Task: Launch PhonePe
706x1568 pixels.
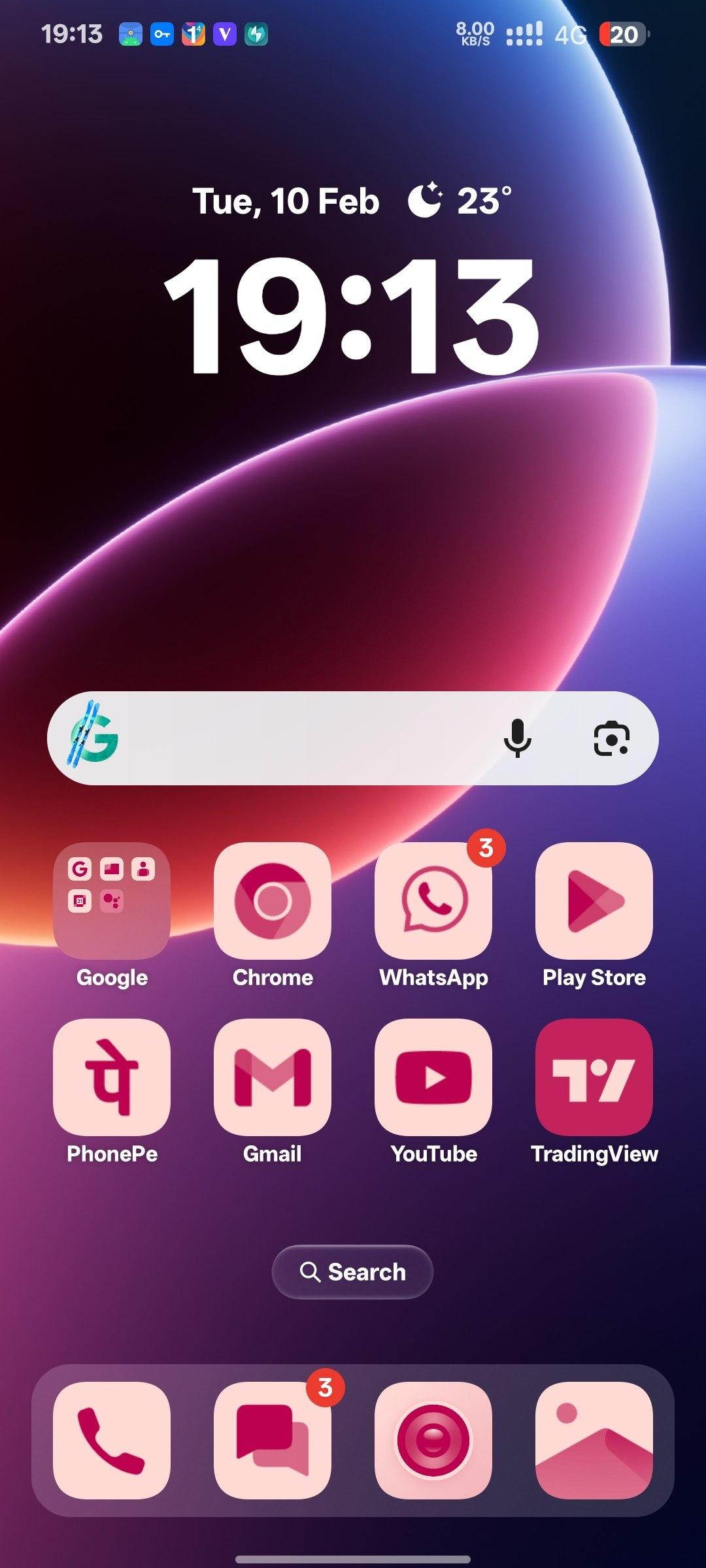Action: pyautogui.click(x=112, y=1077)
